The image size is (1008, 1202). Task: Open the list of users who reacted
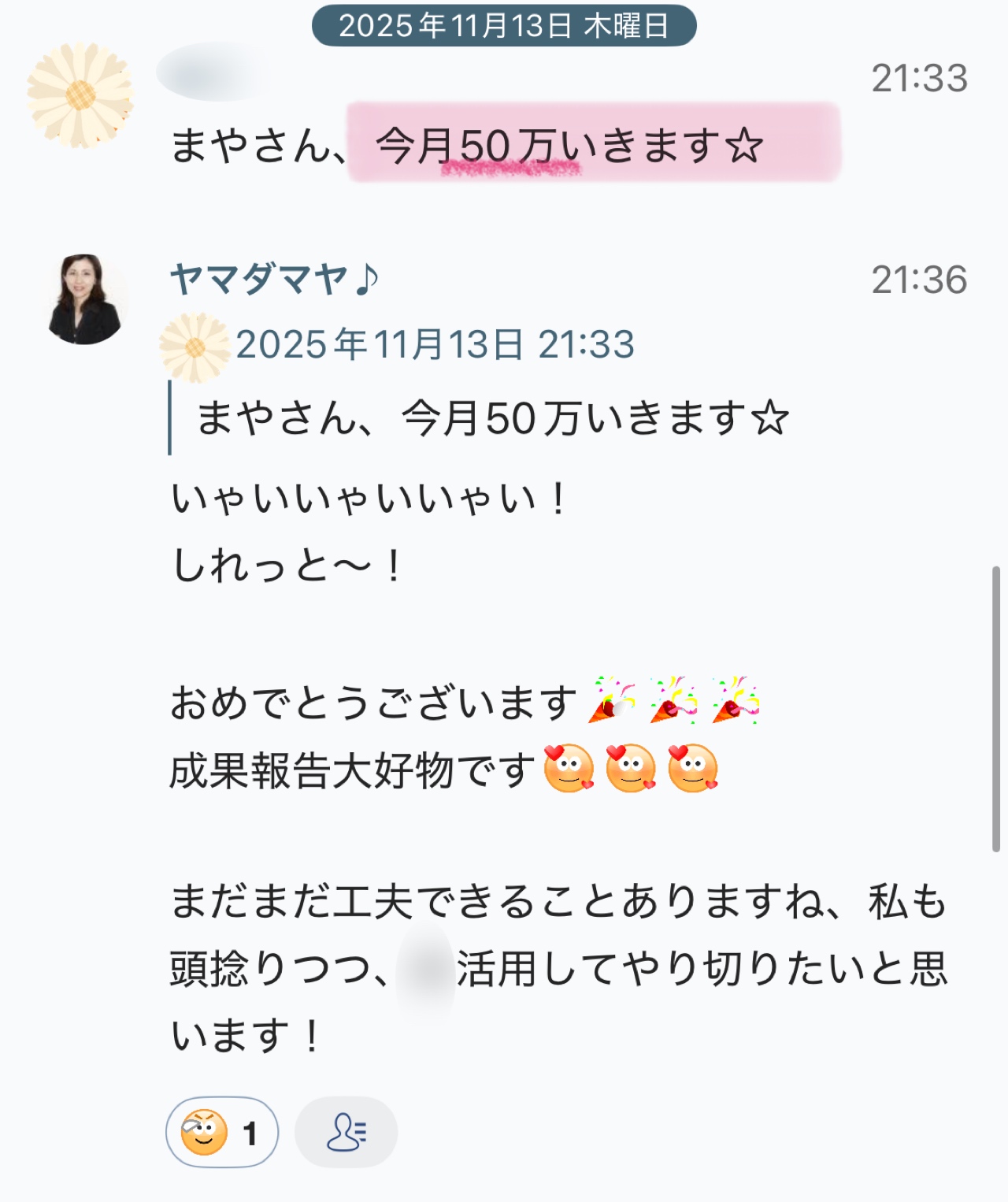pos(346,1132)
